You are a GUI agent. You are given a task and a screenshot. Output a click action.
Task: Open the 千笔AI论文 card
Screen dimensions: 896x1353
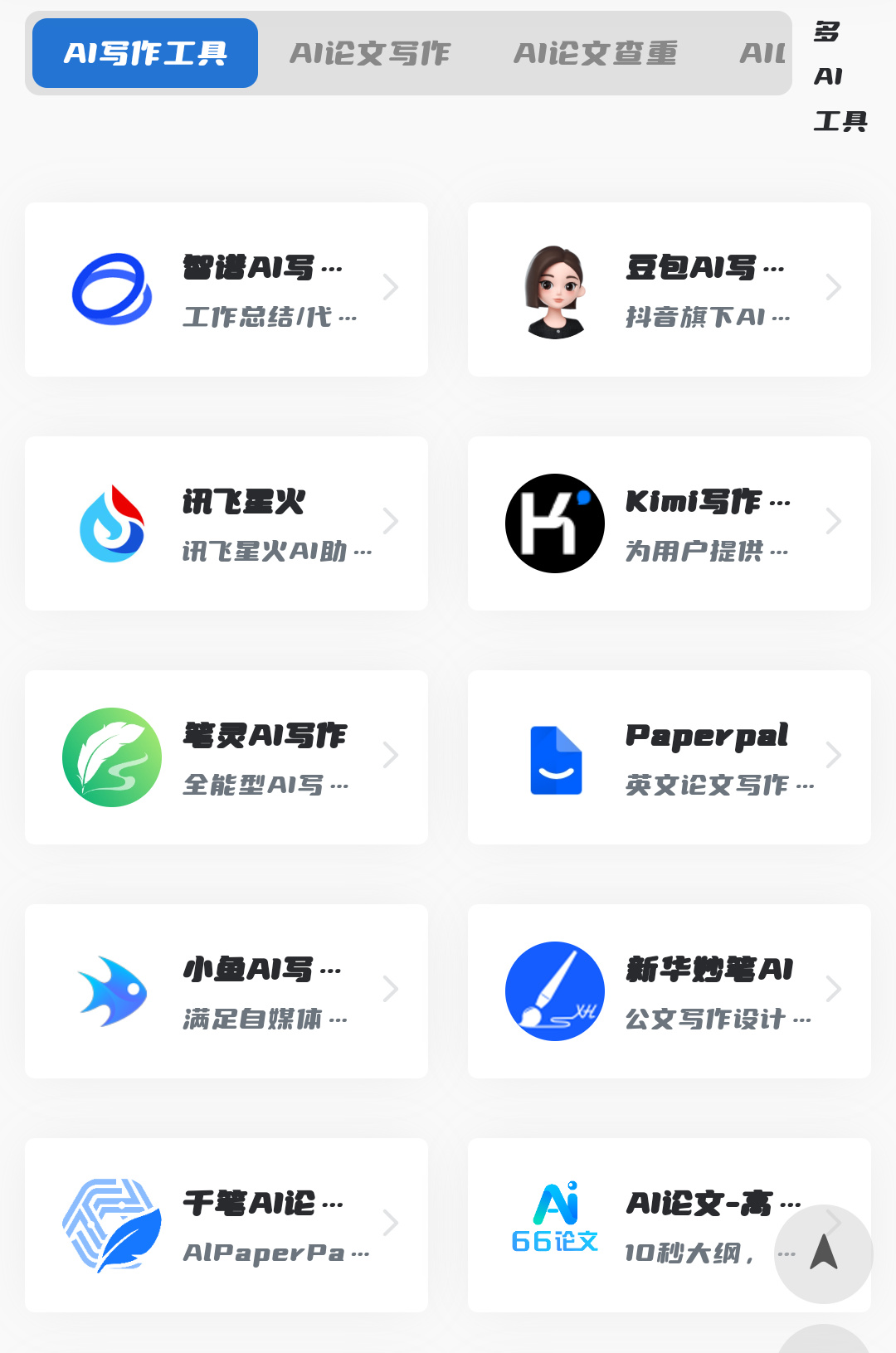226,1225
